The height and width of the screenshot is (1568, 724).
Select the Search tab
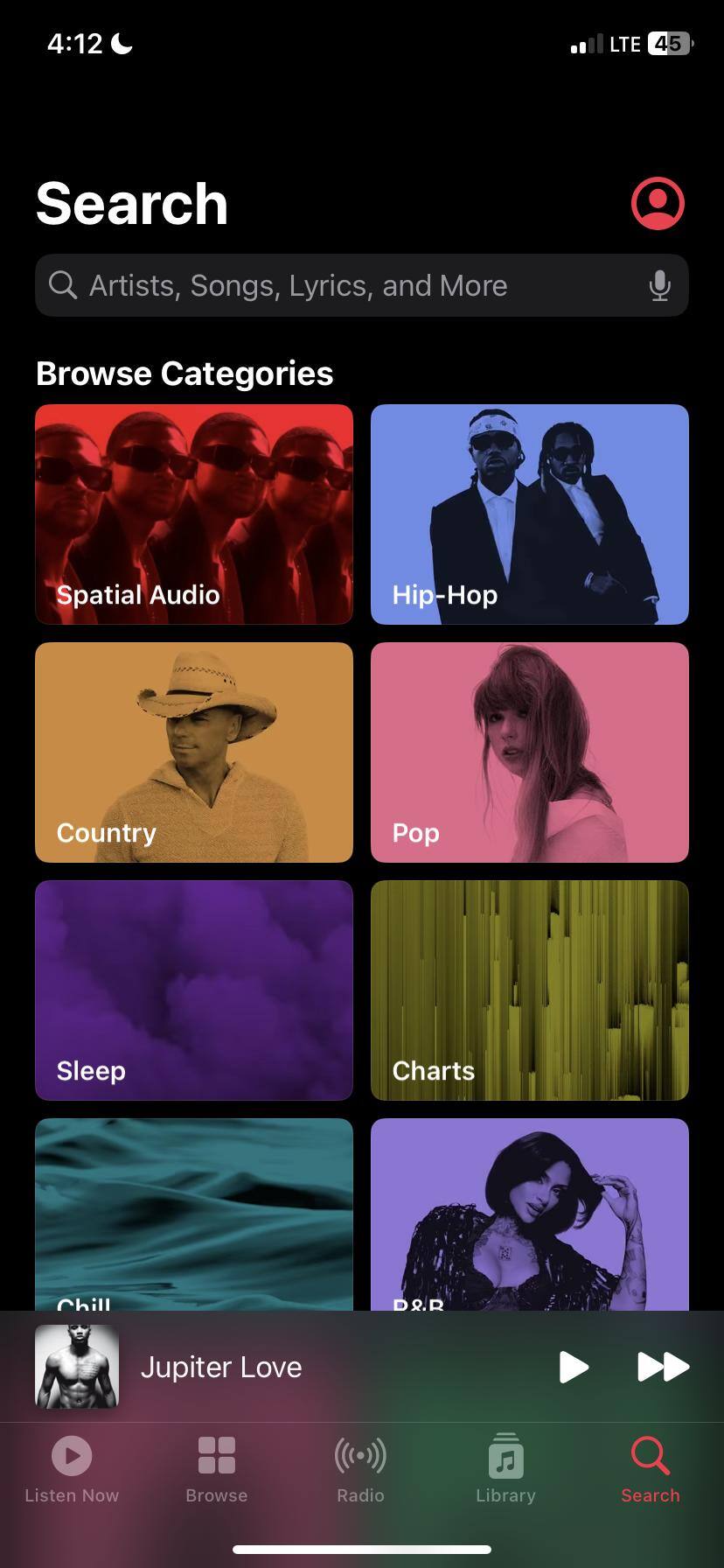650,1470
